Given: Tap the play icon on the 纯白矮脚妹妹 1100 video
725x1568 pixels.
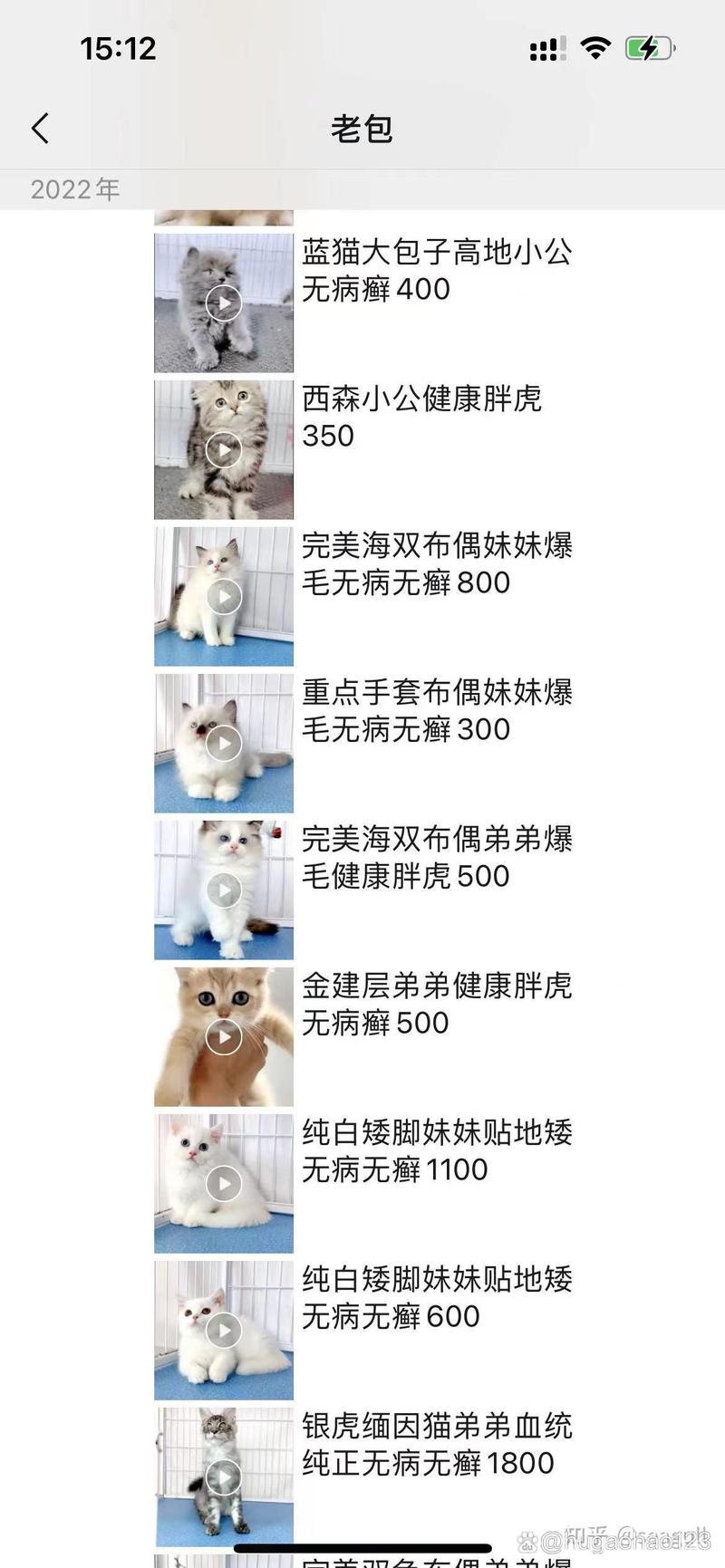Looking at the screenshot, I should (x=223, y=1182).
